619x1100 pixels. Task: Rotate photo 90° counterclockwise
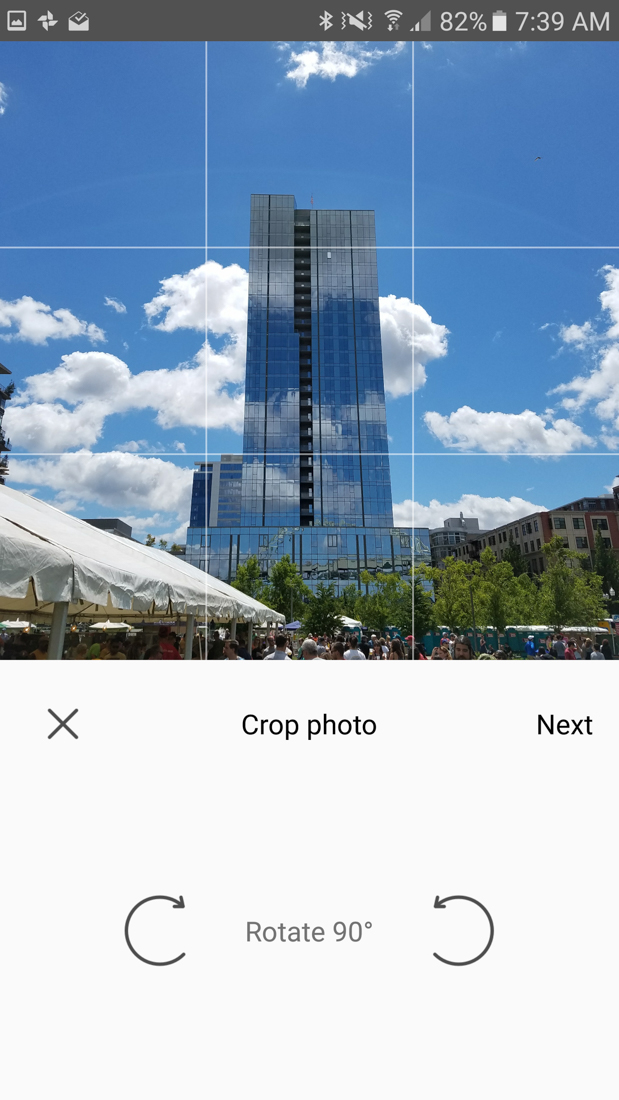point(462,931)
